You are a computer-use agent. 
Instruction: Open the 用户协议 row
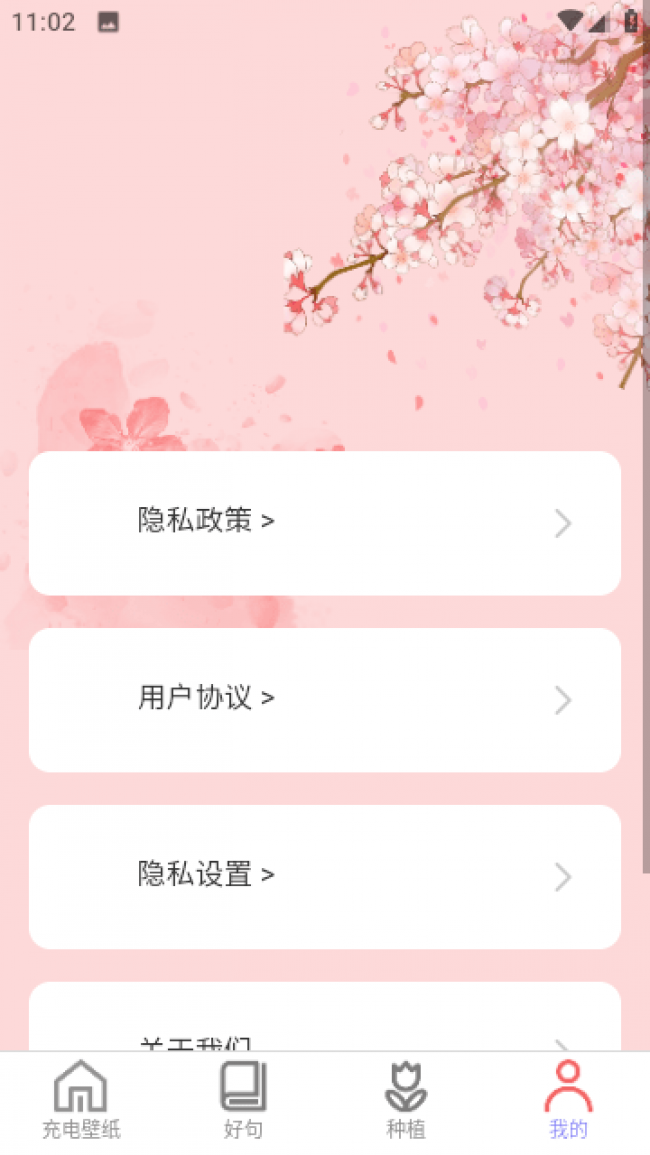tap(324, 699)
